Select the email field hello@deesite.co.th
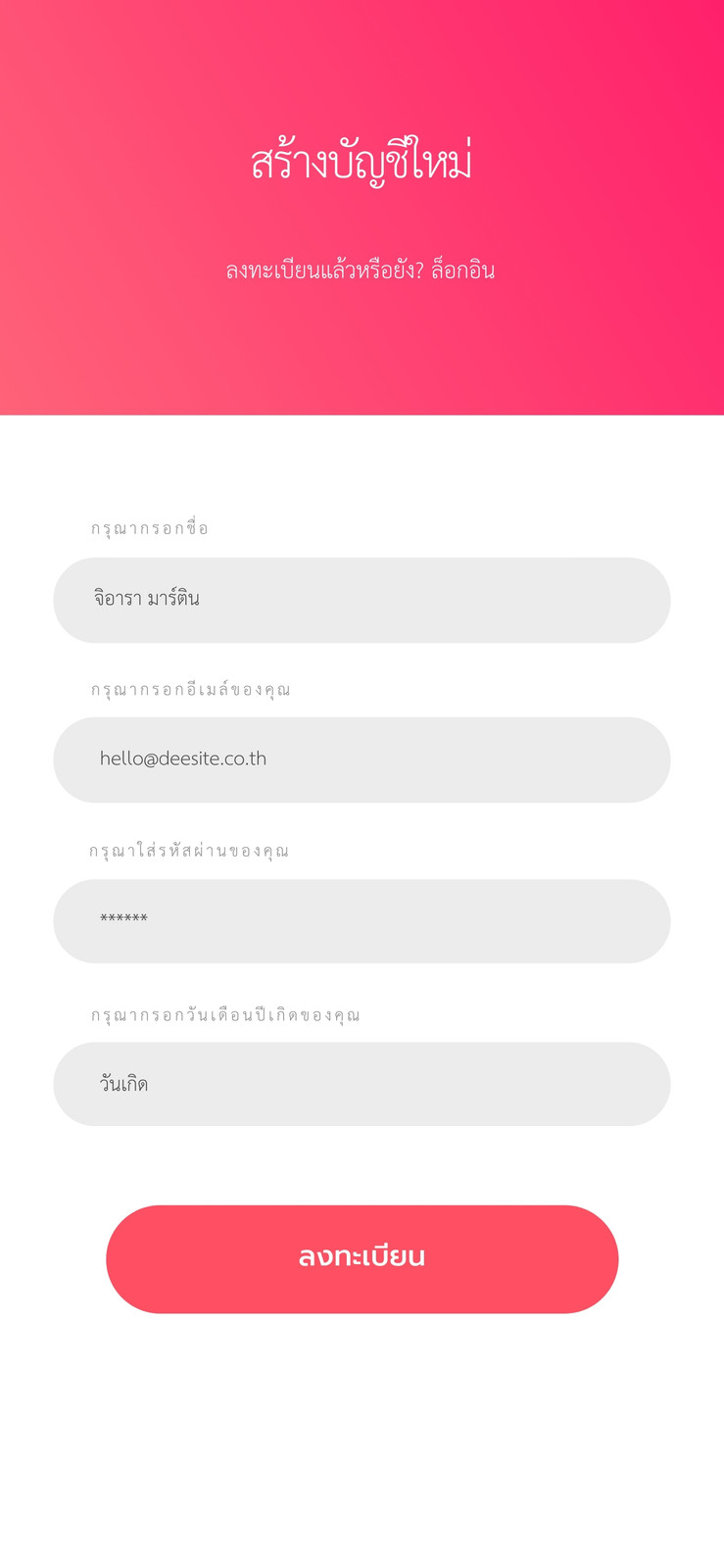This screenshot has height=1568, width=724. pyautogui.click(x=362, y=759)
